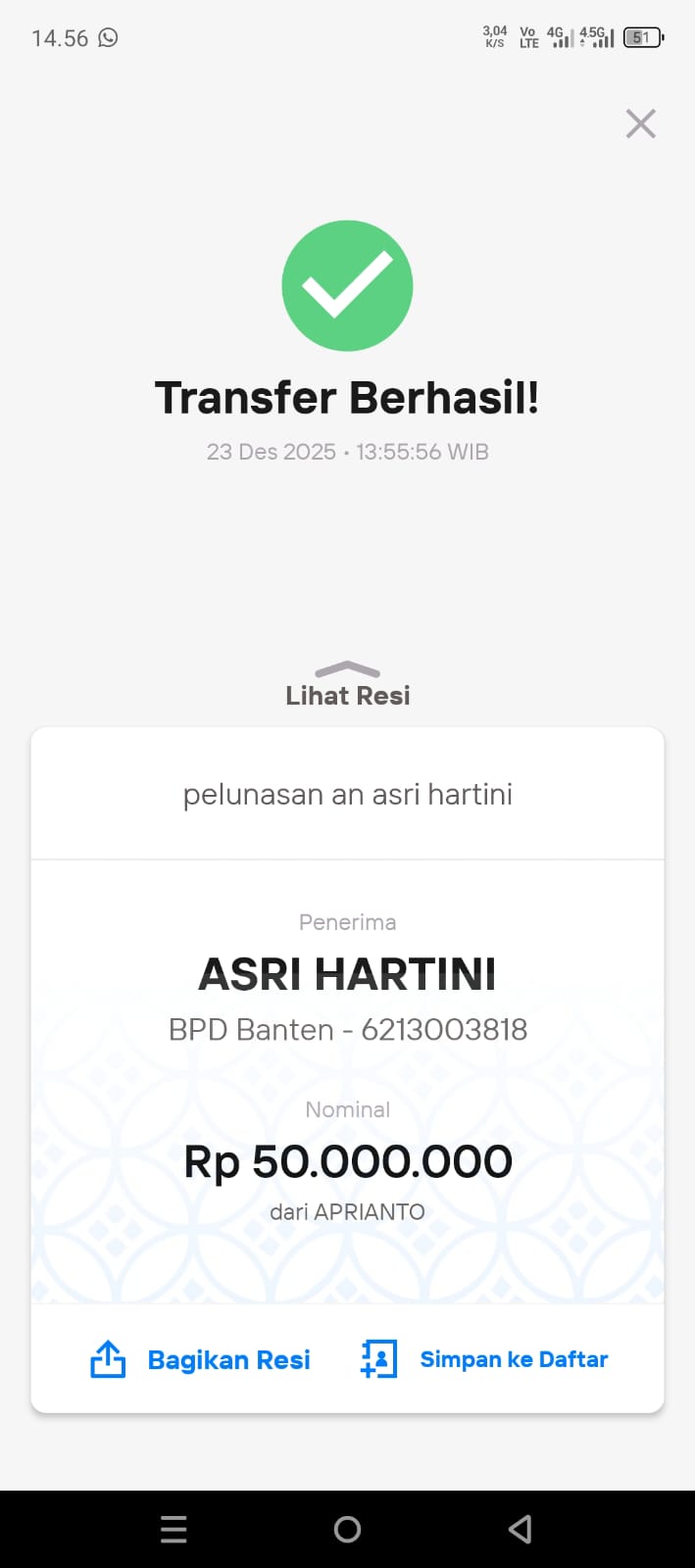Share the receipt with Bagikan Resi
This screenshot has width=695, height=1568.
201,1359
